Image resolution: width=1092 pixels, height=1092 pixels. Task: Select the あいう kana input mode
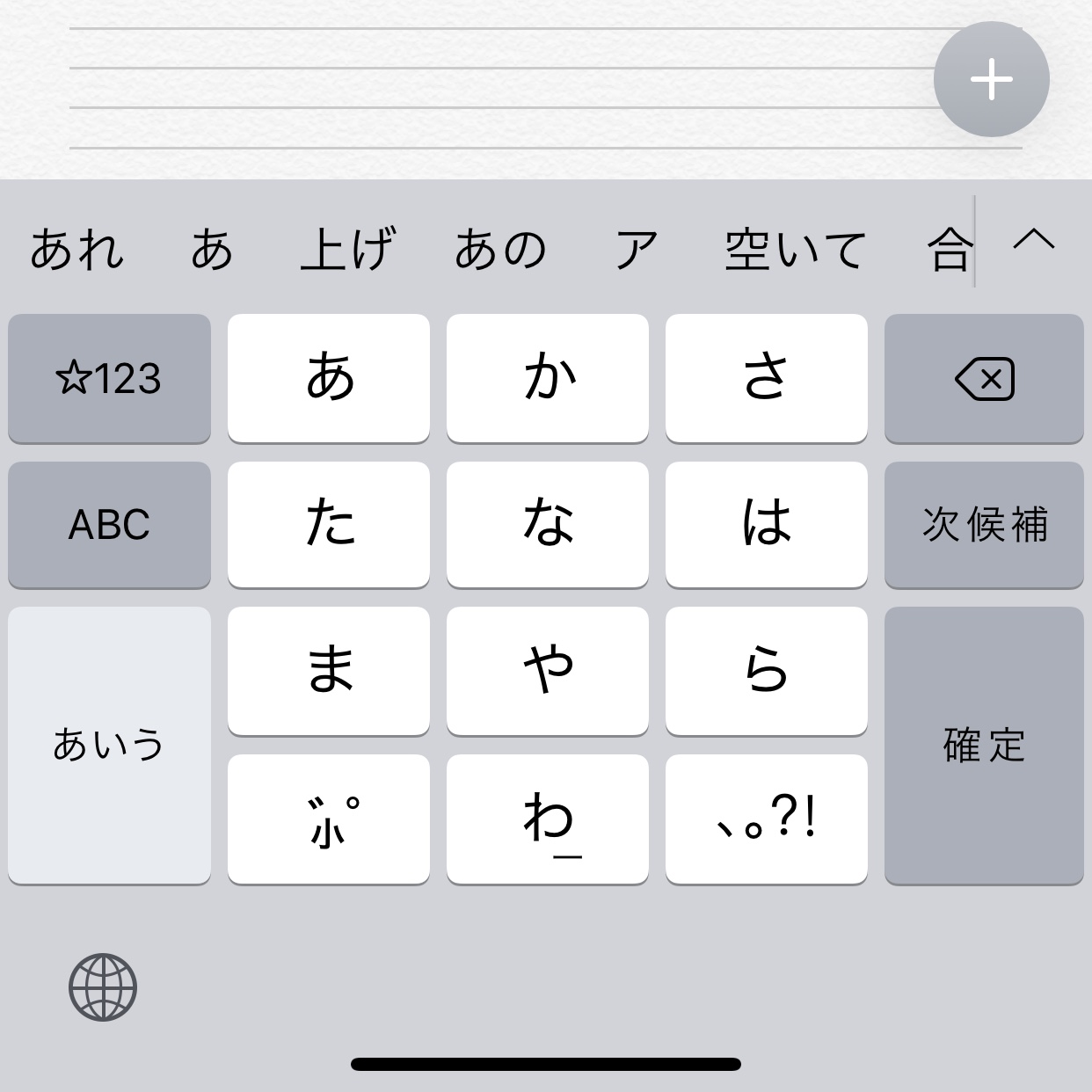pos(109,745)
